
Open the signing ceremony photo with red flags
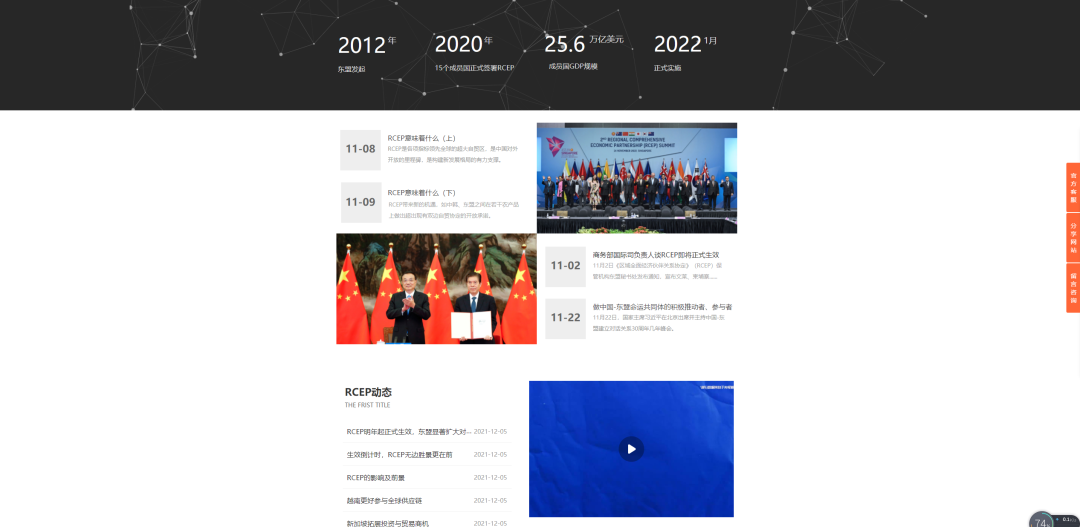pos(436,288)
